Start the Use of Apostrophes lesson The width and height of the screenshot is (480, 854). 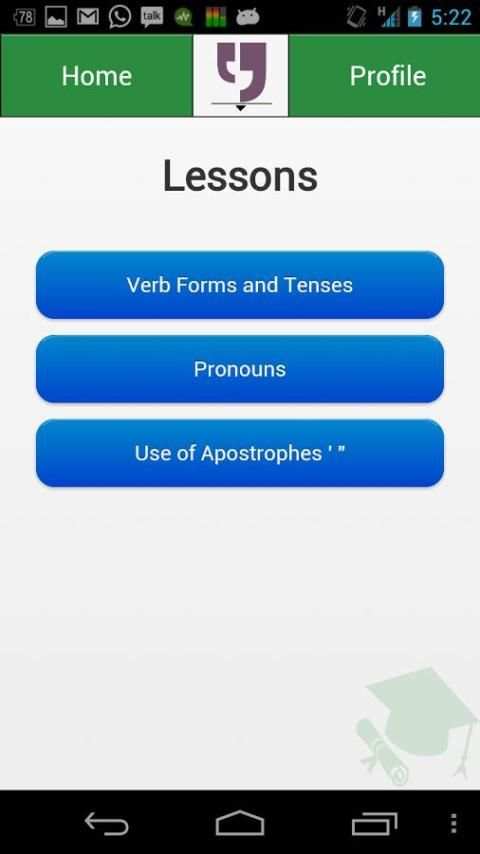(240, 453)
